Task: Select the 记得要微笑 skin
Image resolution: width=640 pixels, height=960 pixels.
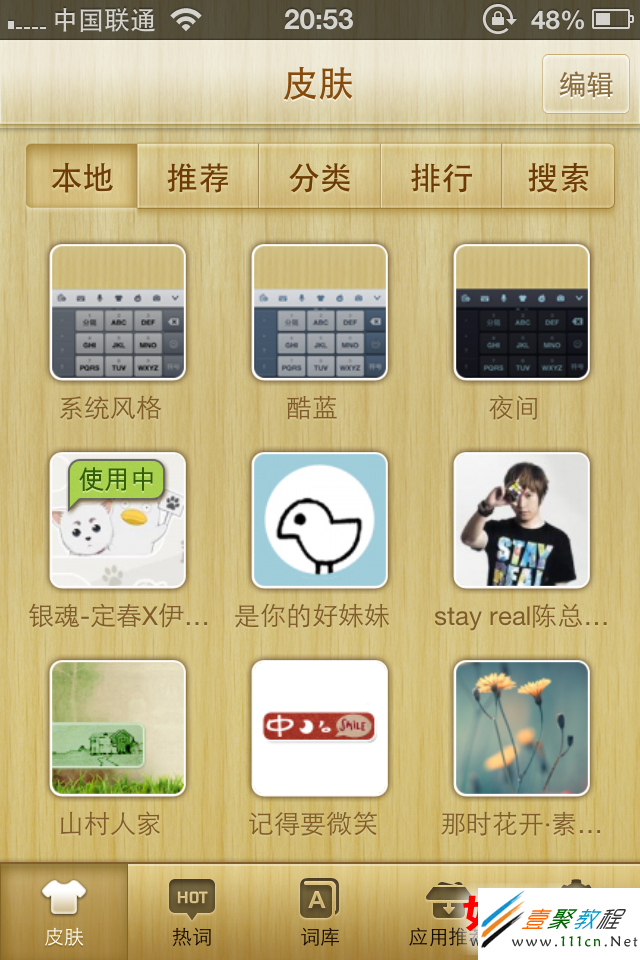Action: click(319, 728)
